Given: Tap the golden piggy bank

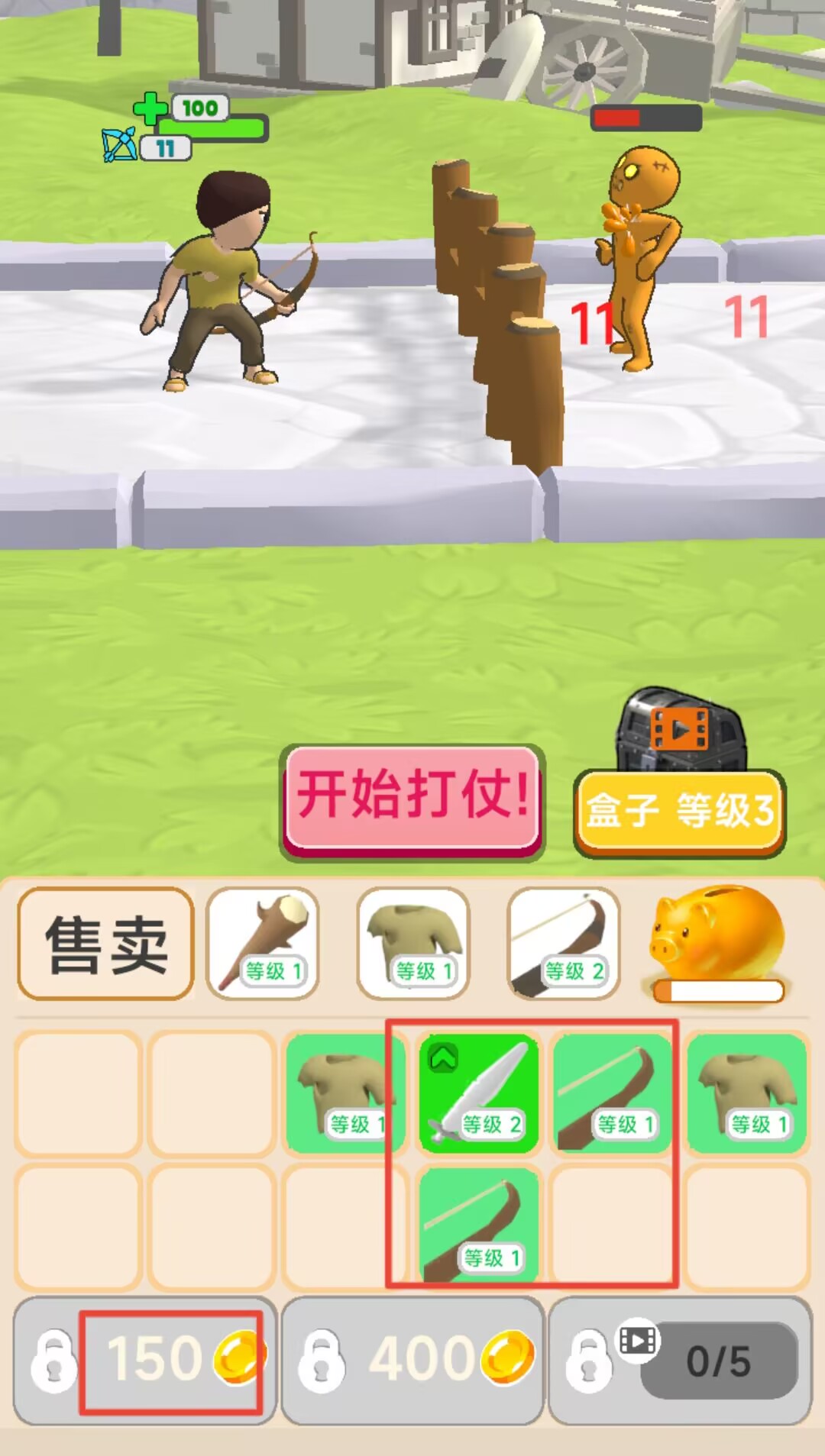Looking at the screenshot, I should [717, 937].
